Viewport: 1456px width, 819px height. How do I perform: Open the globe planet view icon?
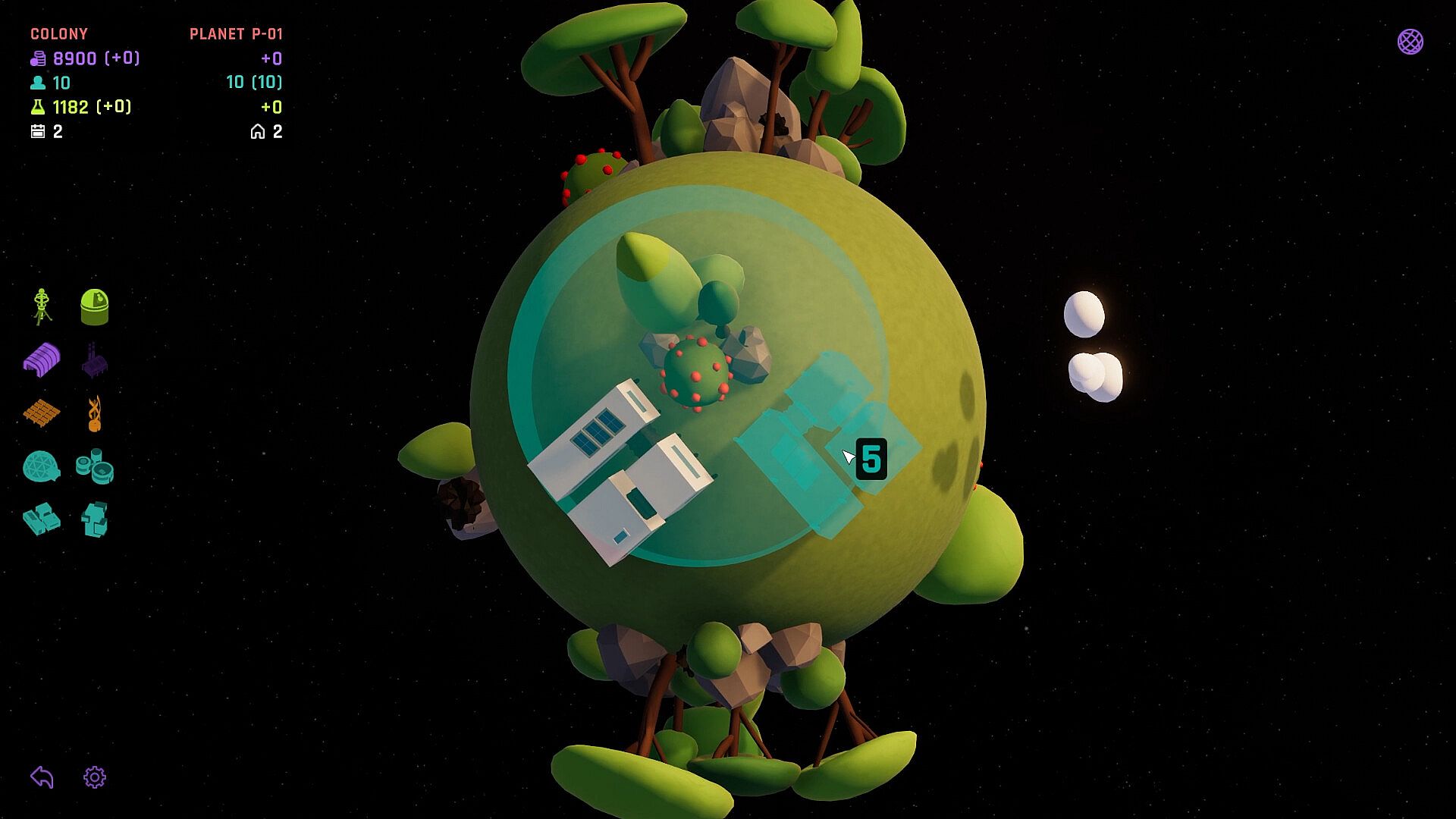[x=1410, y=42]
